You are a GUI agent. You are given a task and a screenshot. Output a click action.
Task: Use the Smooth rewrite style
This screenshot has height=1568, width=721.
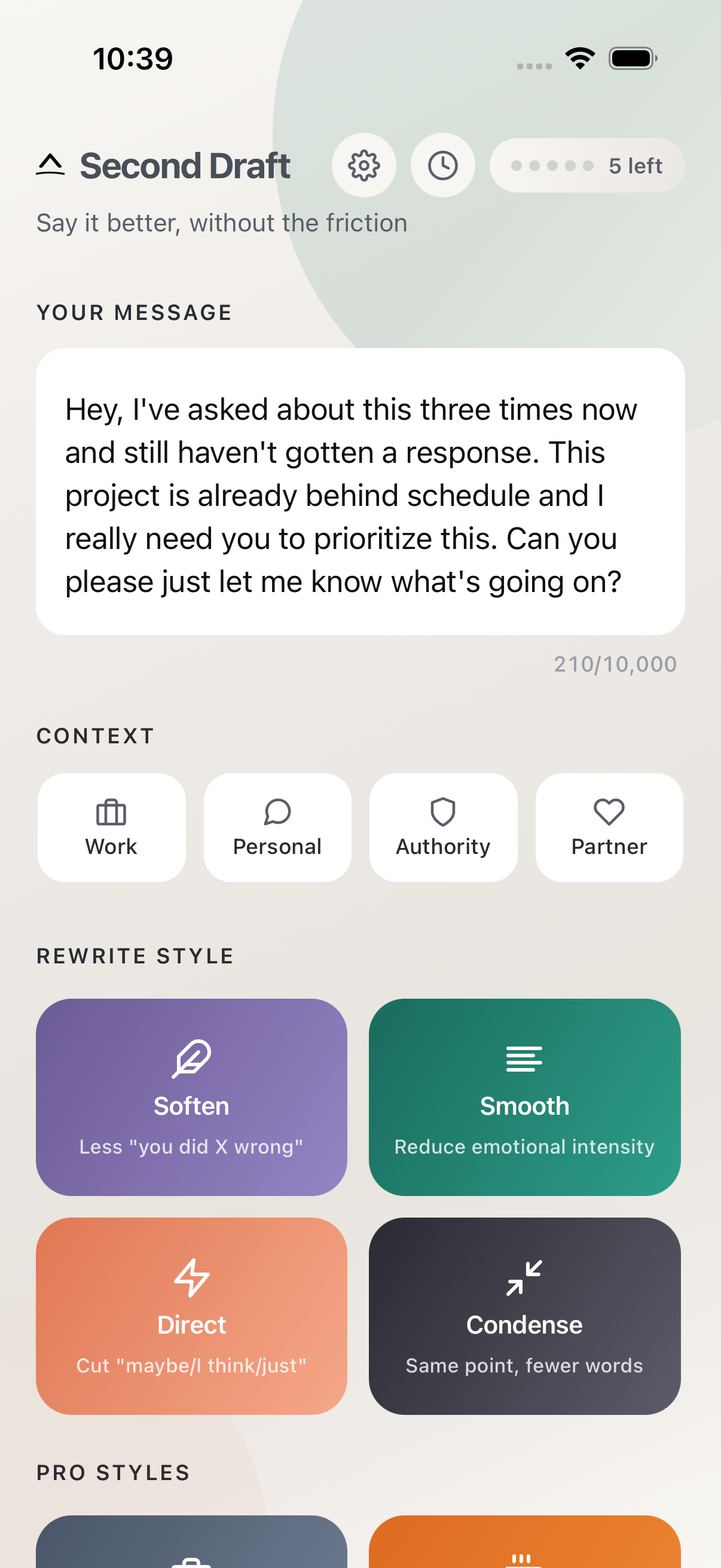coord(524,1097)
